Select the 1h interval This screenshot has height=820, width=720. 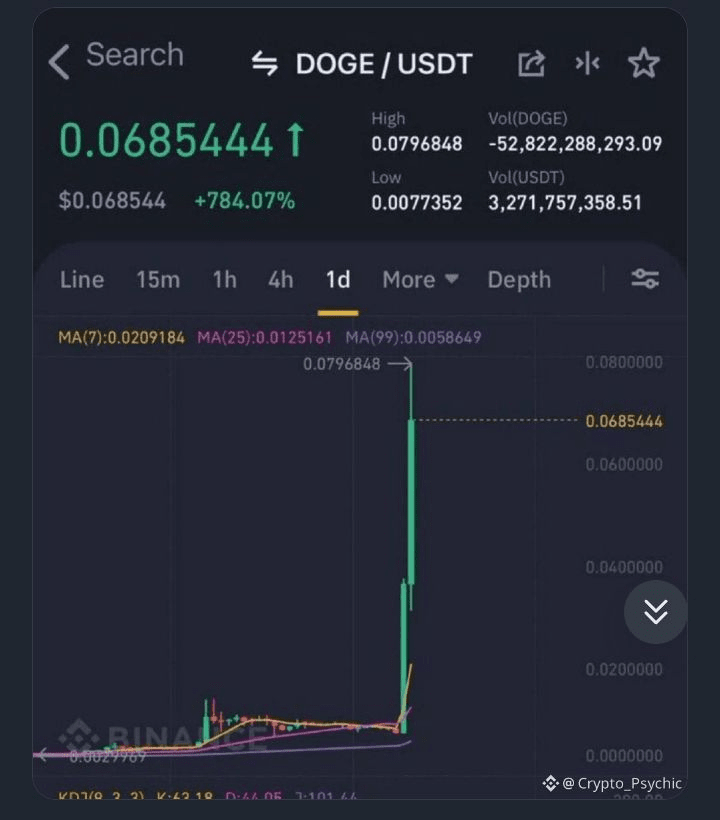coord(225,280)
